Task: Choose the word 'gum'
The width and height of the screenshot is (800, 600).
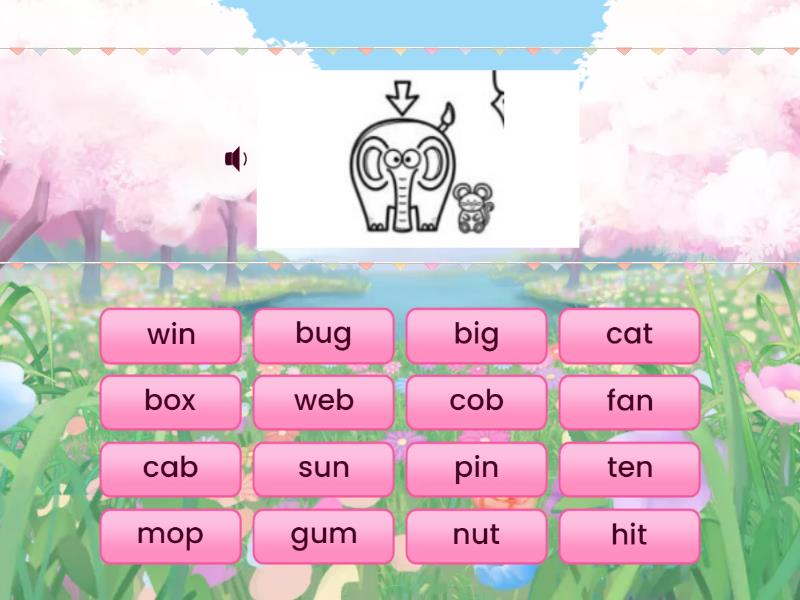Action: 323,536
